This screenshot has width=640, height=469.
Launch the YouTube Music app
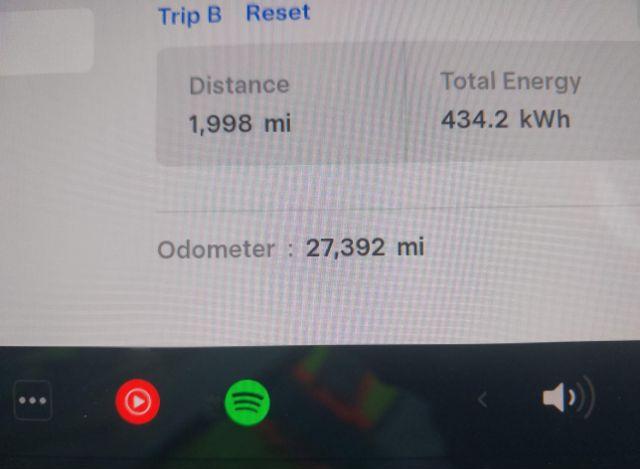click(x=138, y=402)
